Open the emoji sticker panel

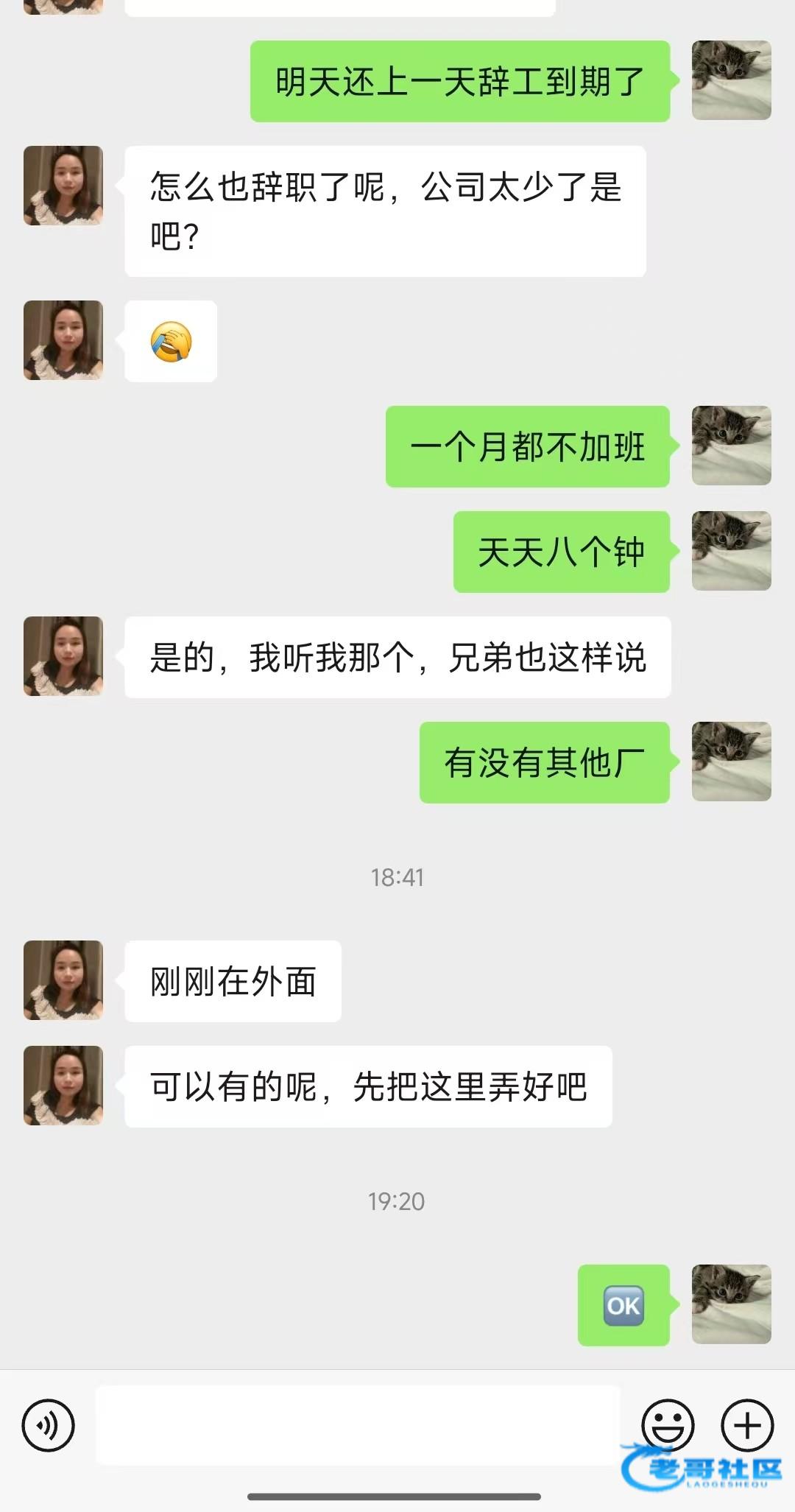point(668,1424)
